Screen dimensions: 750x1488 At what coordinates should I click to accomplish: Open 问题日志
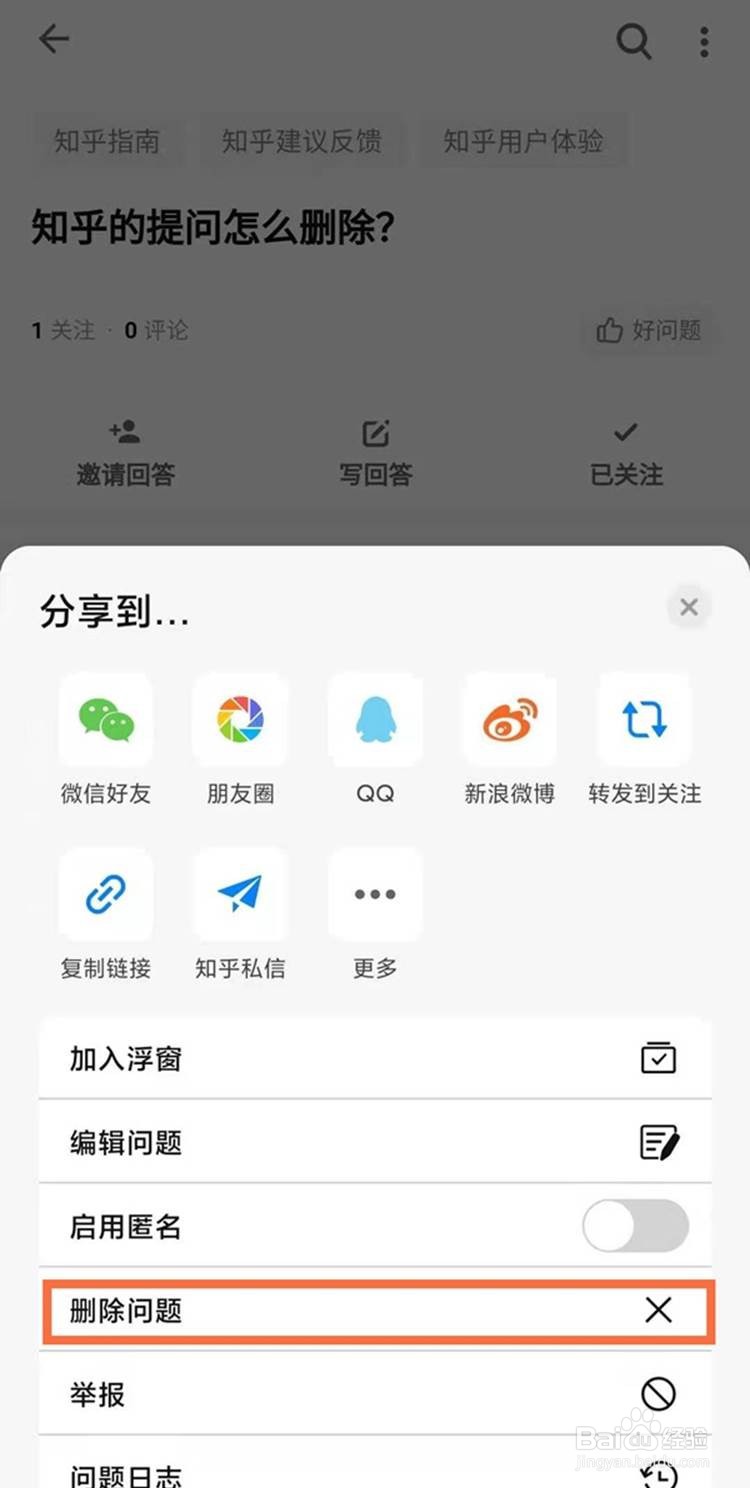(375, 1466)
